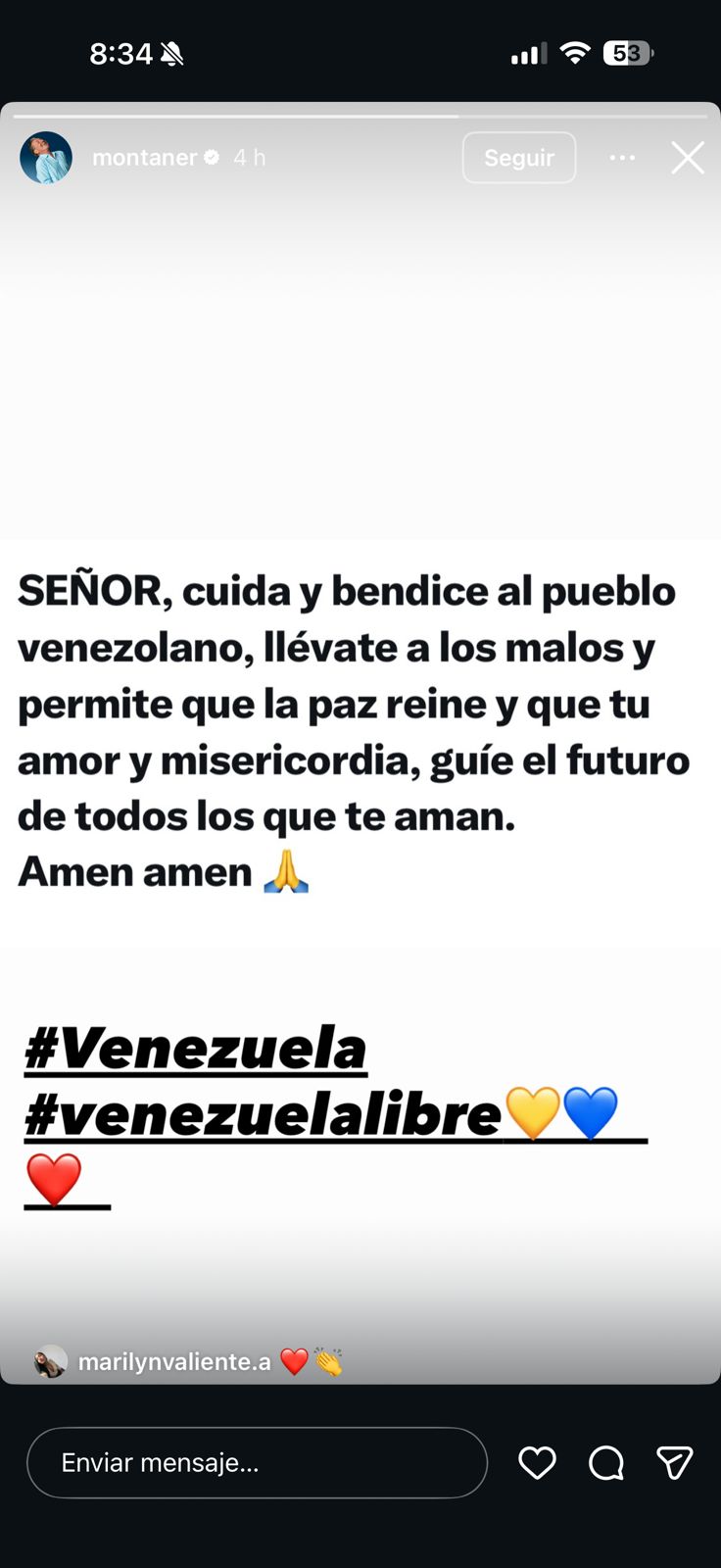Open the #Venezuela hashtag
The height and width of the screenshot is (1568, 721).
[196, 1050]
